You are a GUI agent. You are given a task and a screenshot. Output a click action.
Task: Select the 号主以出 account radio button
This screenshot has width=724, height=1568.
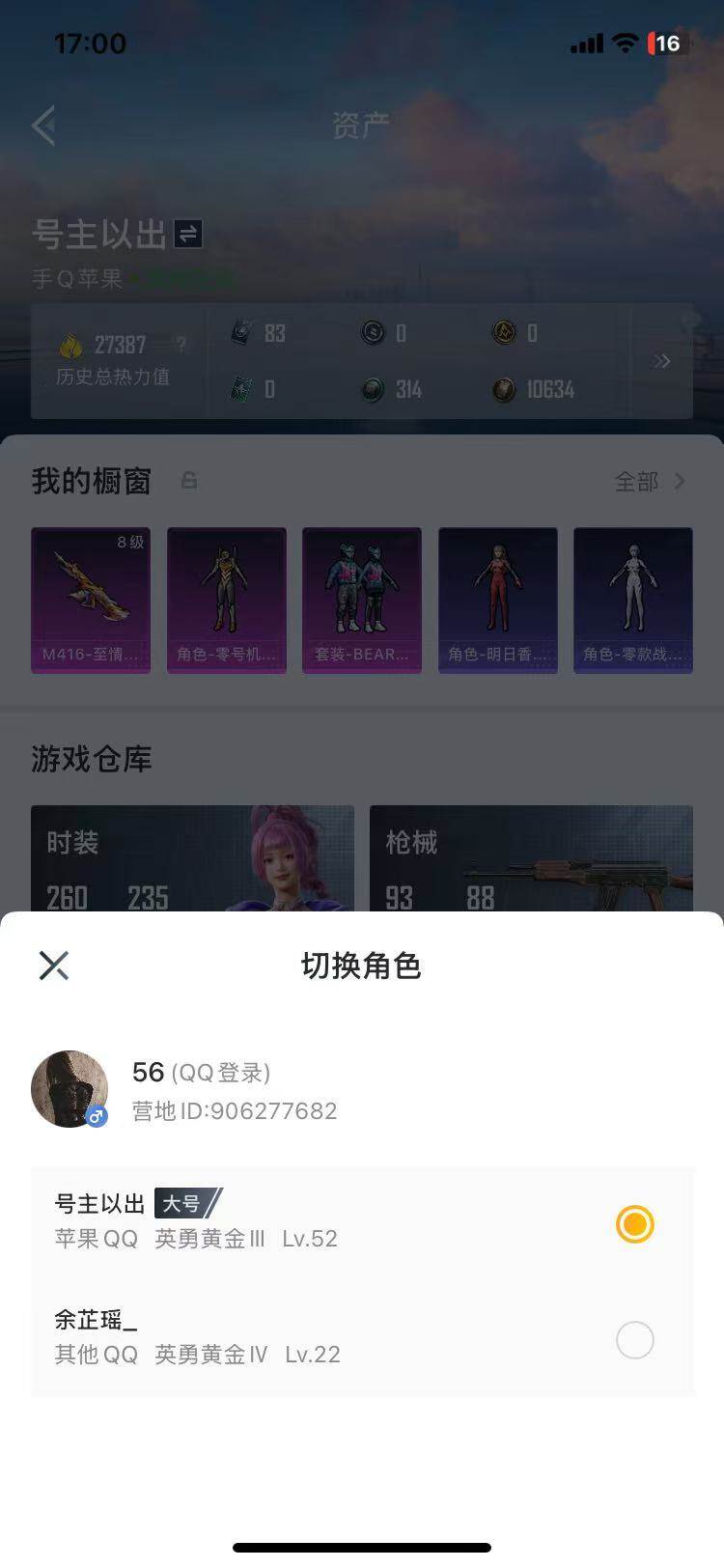point(634,1224)
